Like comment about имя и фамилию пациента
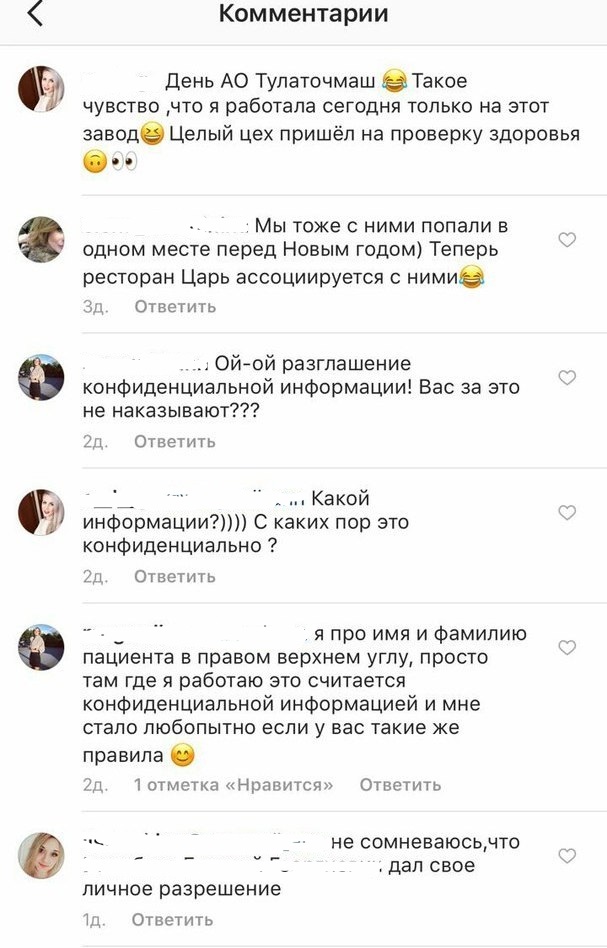This screenshot has width=607, height=948. pyautogui.click(x=567, y=648)
